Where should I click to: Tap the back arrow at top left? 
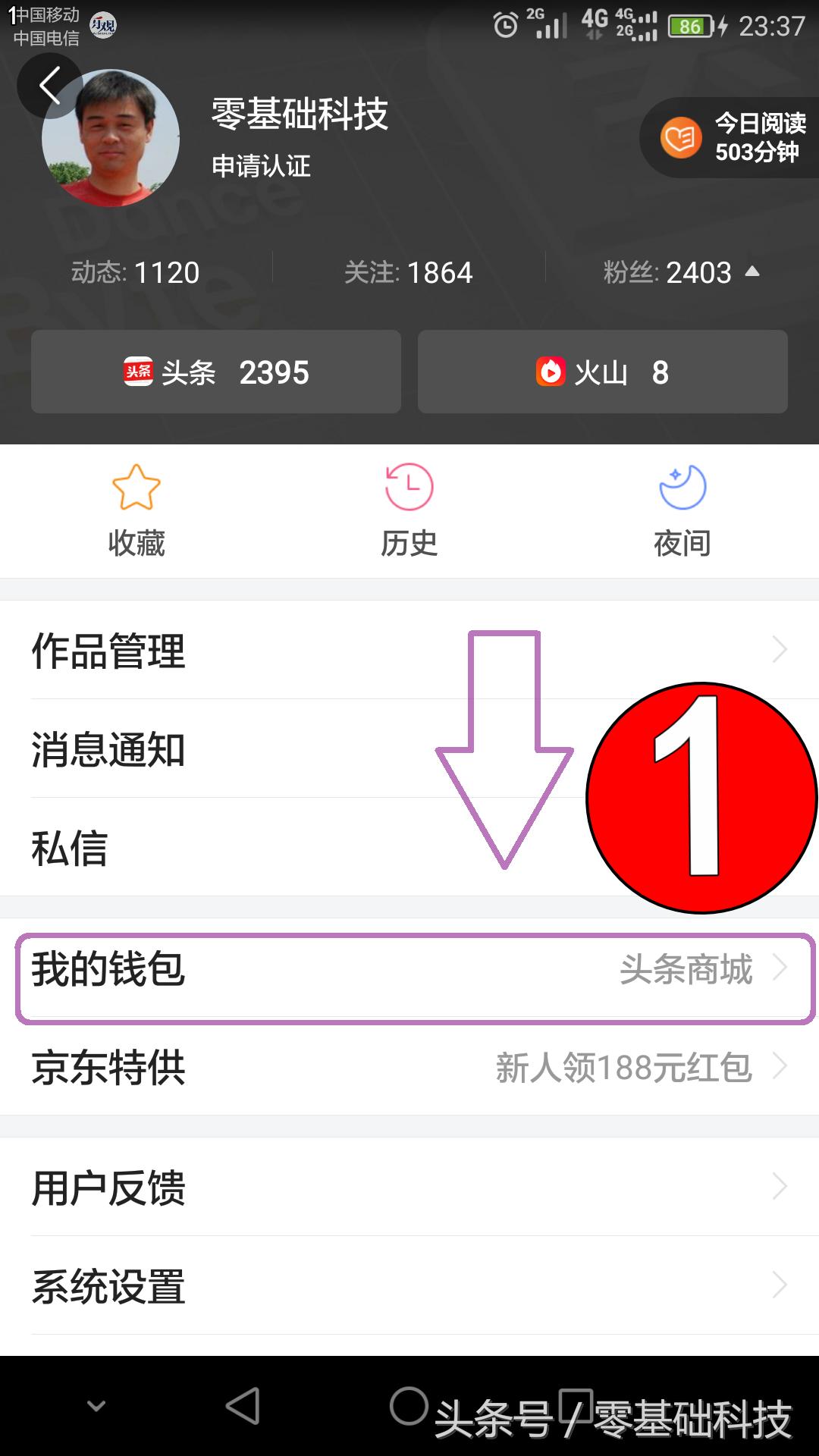click(48, 85)
